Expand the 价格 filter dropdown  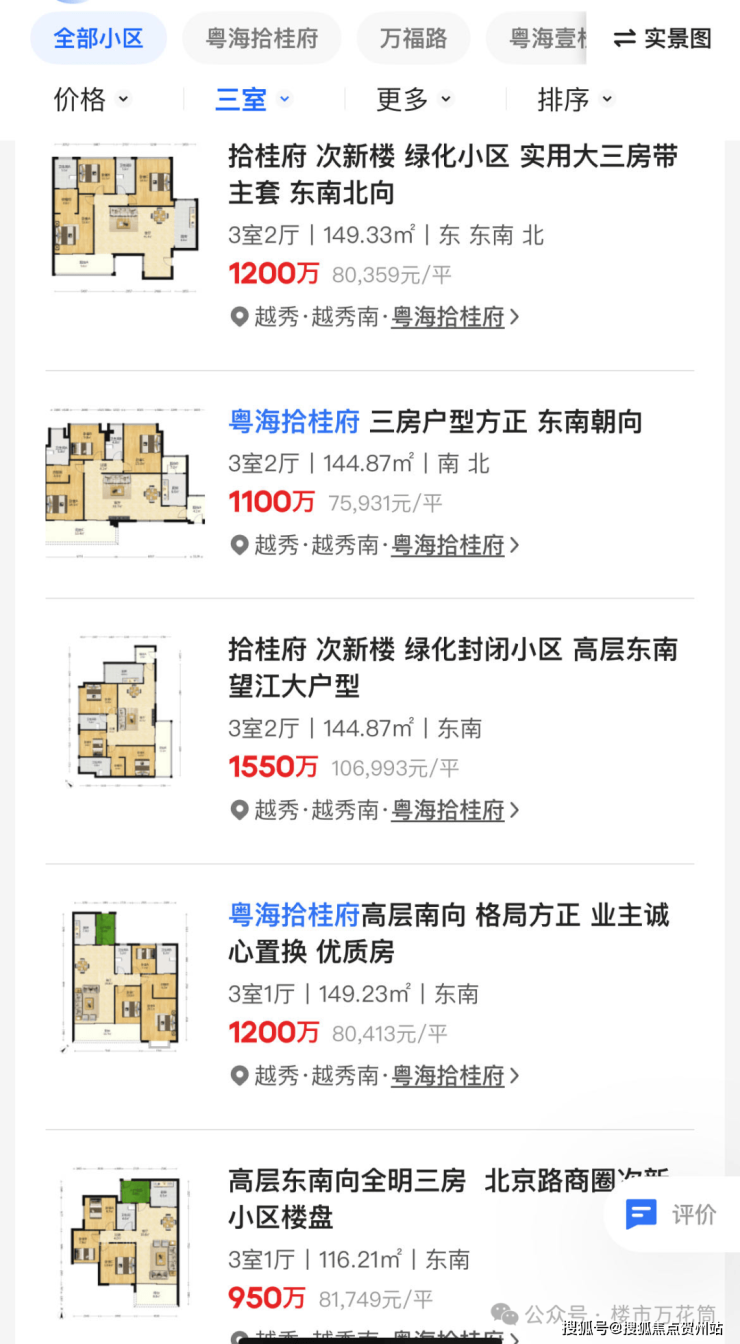(91, 99)
